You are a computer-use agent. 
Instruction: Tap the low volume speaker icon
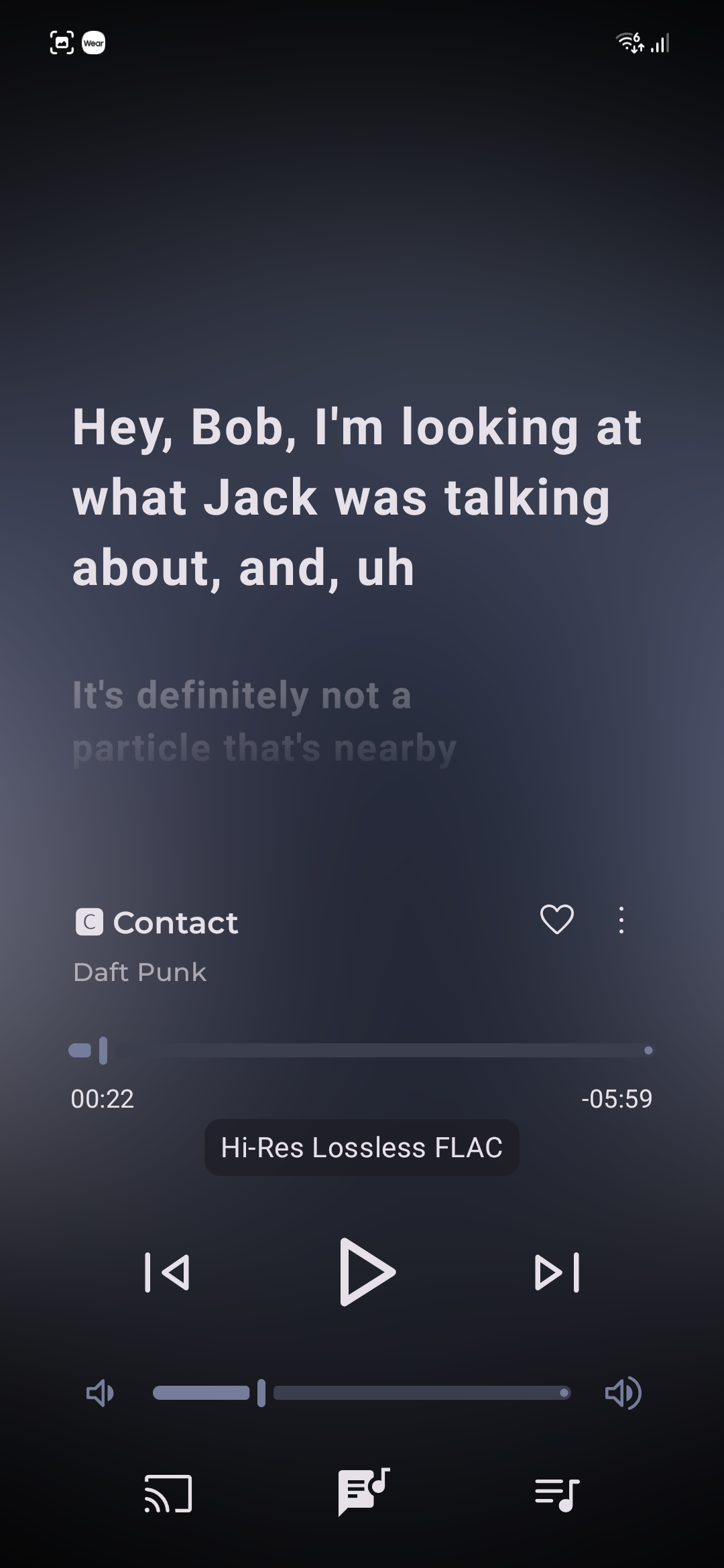coord(100,1393)
